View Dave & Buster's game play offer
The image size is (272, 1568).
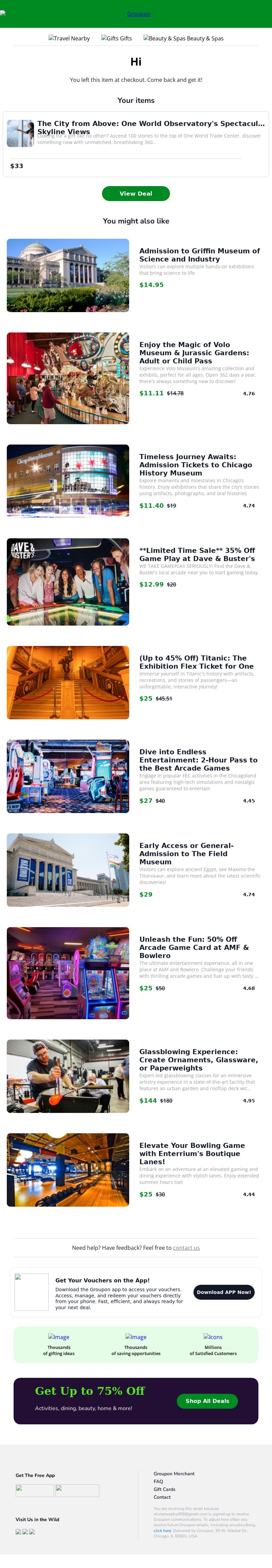tap(197, 554)
